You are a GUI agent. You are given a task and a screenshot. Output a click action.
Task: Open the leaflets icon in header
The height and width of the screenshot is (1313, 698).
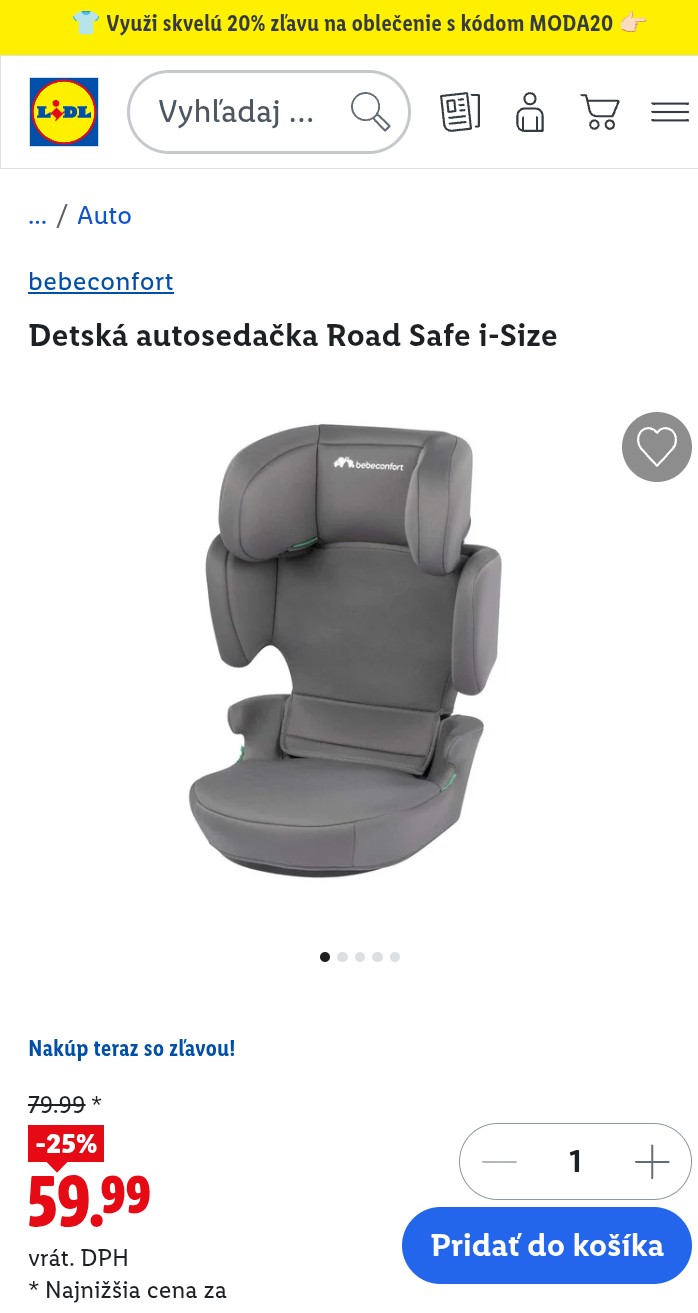[460, 112]
